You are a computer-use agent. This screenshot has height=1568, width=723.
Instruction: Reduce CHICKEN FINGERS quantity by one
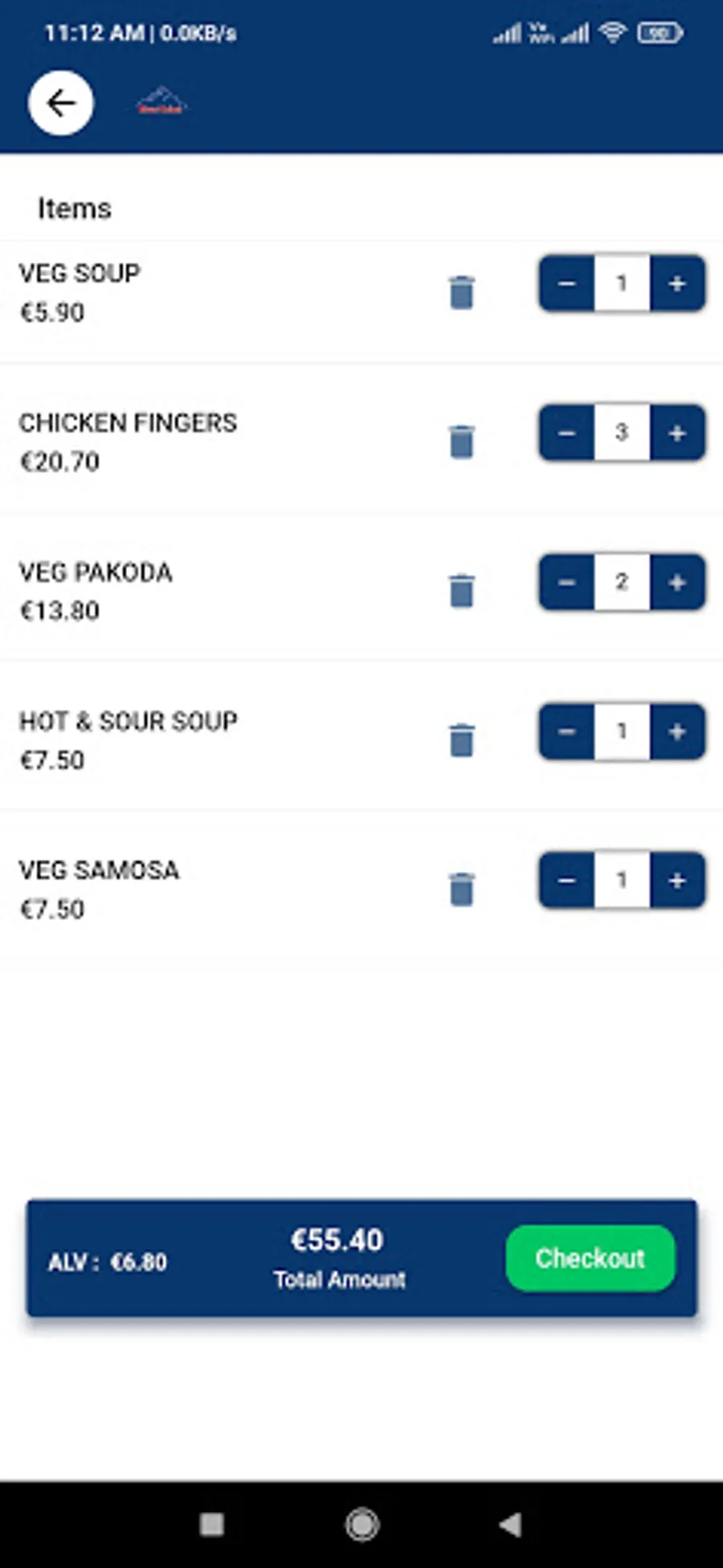pos(566,433)
